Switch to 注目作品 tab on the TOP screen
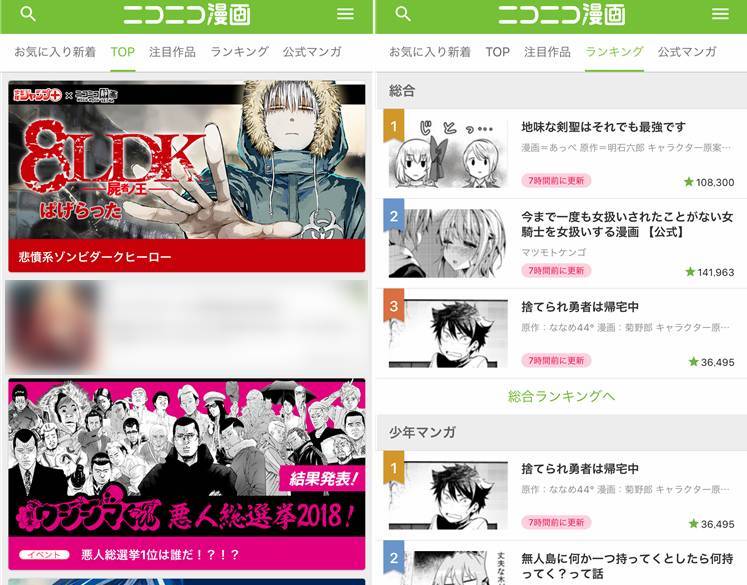747x585 pixels. 172,51
